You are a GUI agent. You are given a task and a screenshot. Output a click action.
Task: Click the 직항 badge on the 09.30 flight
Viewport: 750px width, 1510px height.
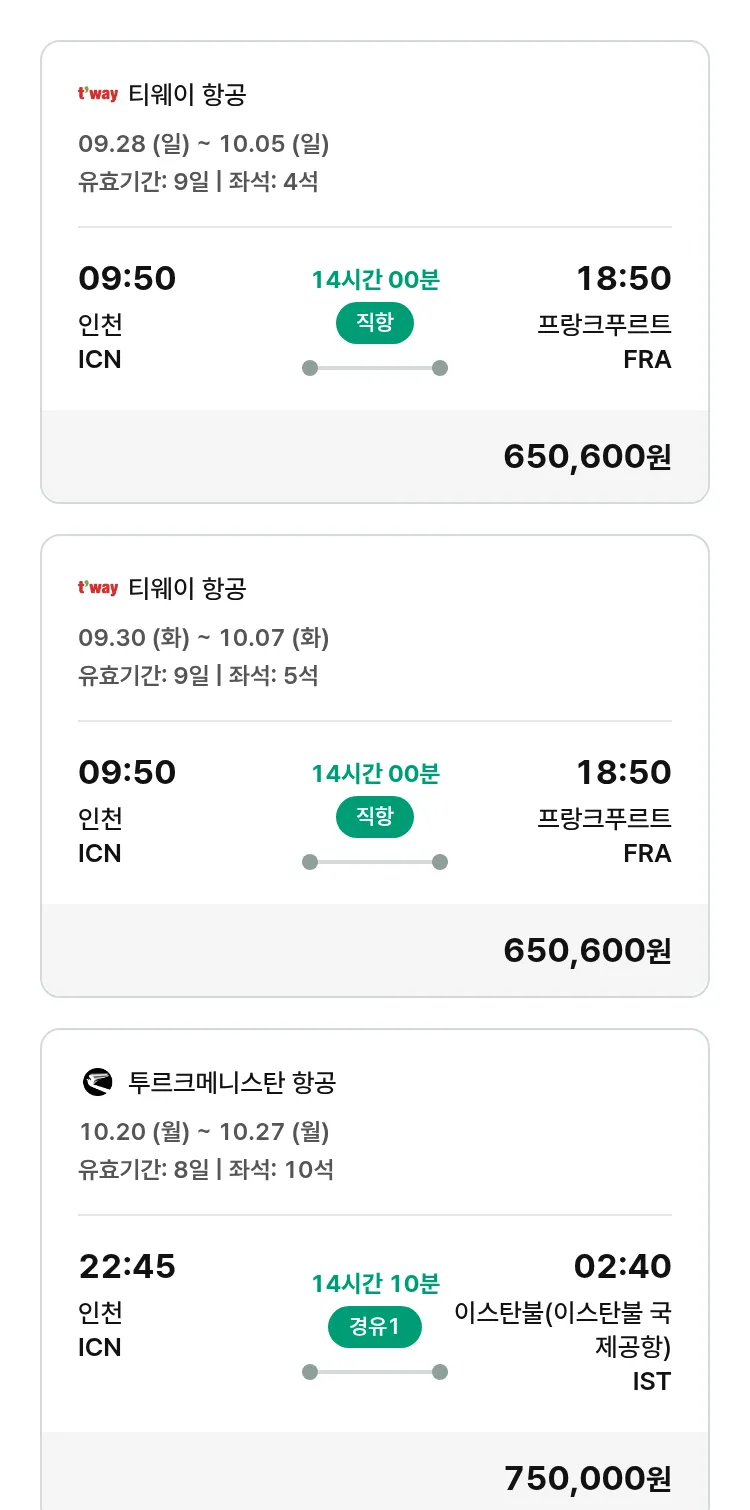(x=374, y=817)
